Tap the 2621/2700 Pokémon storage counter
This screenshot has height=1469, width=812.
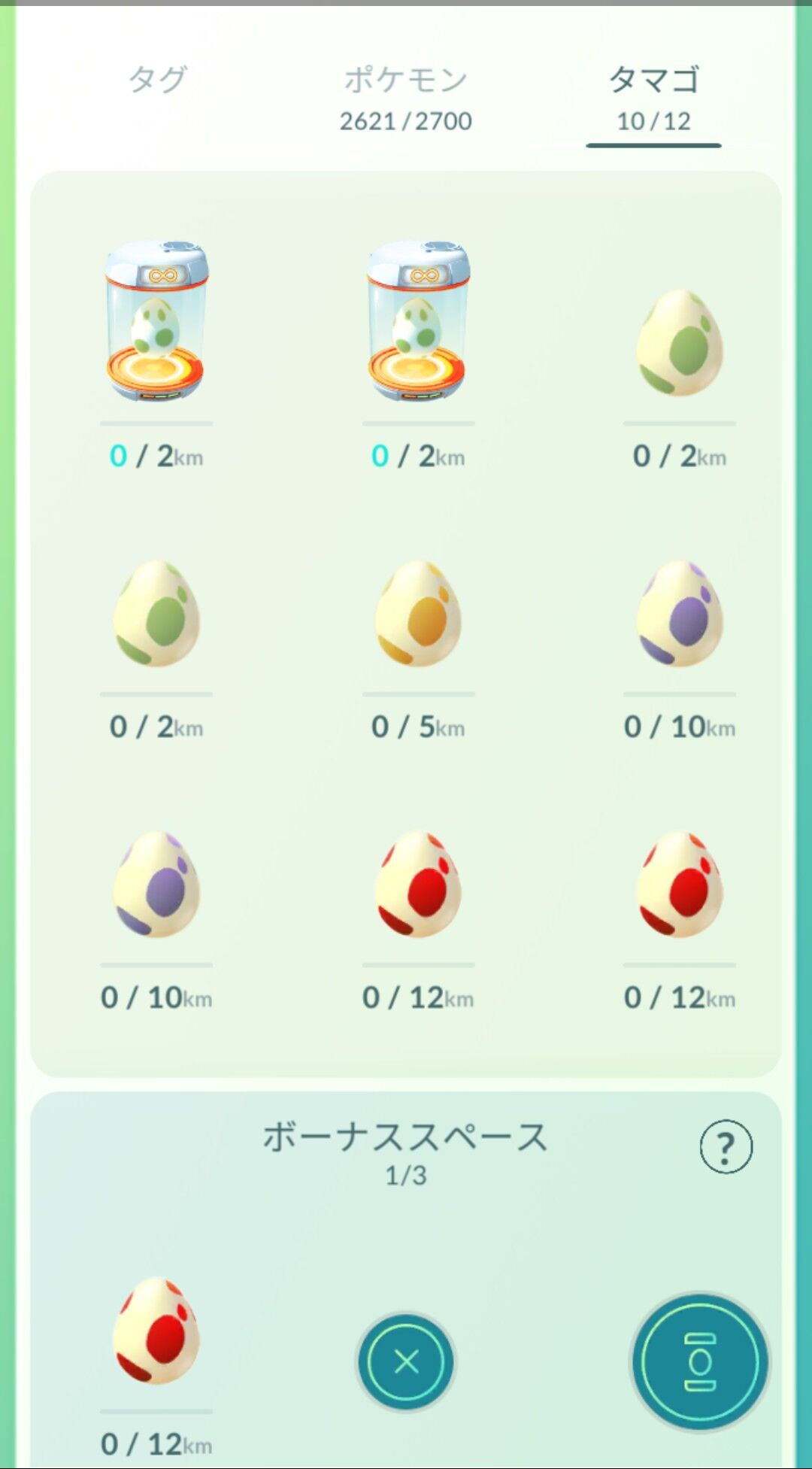(x=406, y=120)
